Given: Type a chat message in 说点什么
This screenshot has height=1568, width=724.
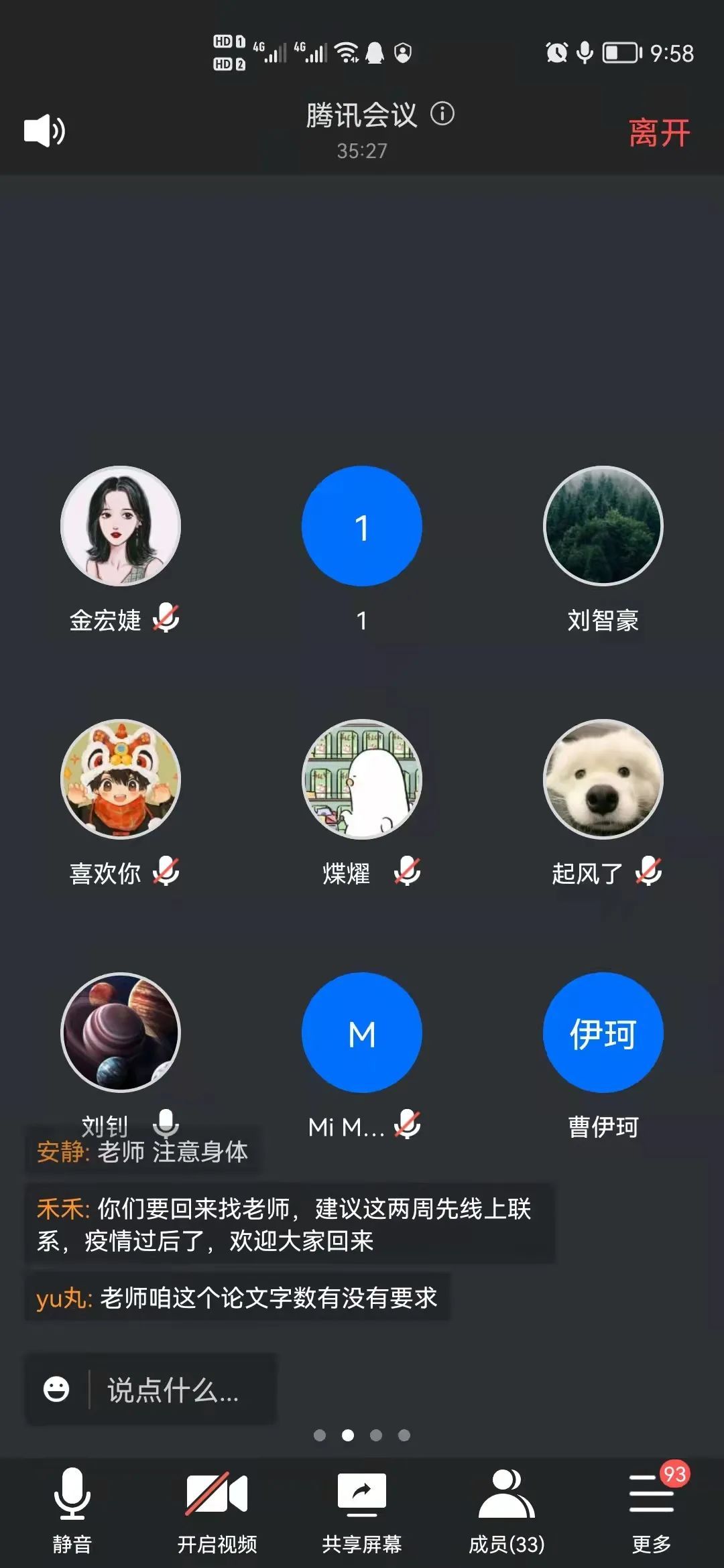Looking at the screenshot, I should click(173, 1390).
